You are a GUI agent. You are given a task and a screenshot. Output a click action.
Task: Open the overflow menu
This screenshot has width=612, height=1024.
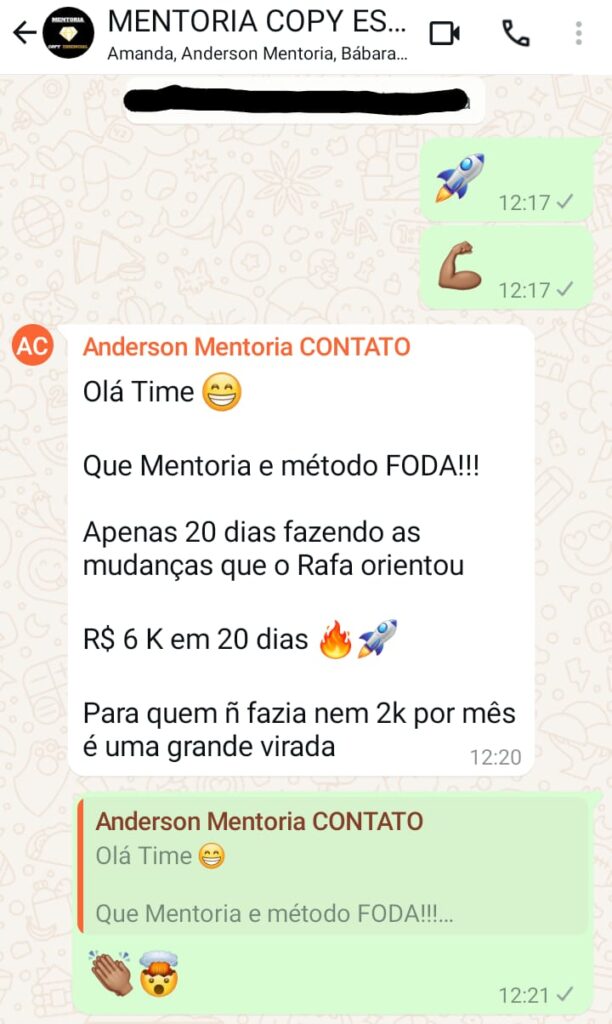(579, 33)
